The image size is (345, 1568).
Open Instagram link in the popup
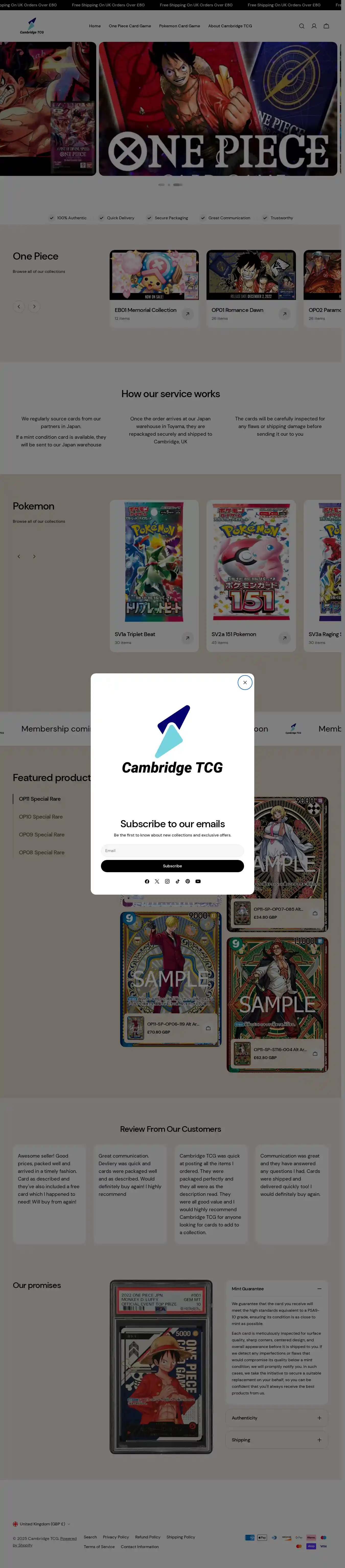[167, 881]
